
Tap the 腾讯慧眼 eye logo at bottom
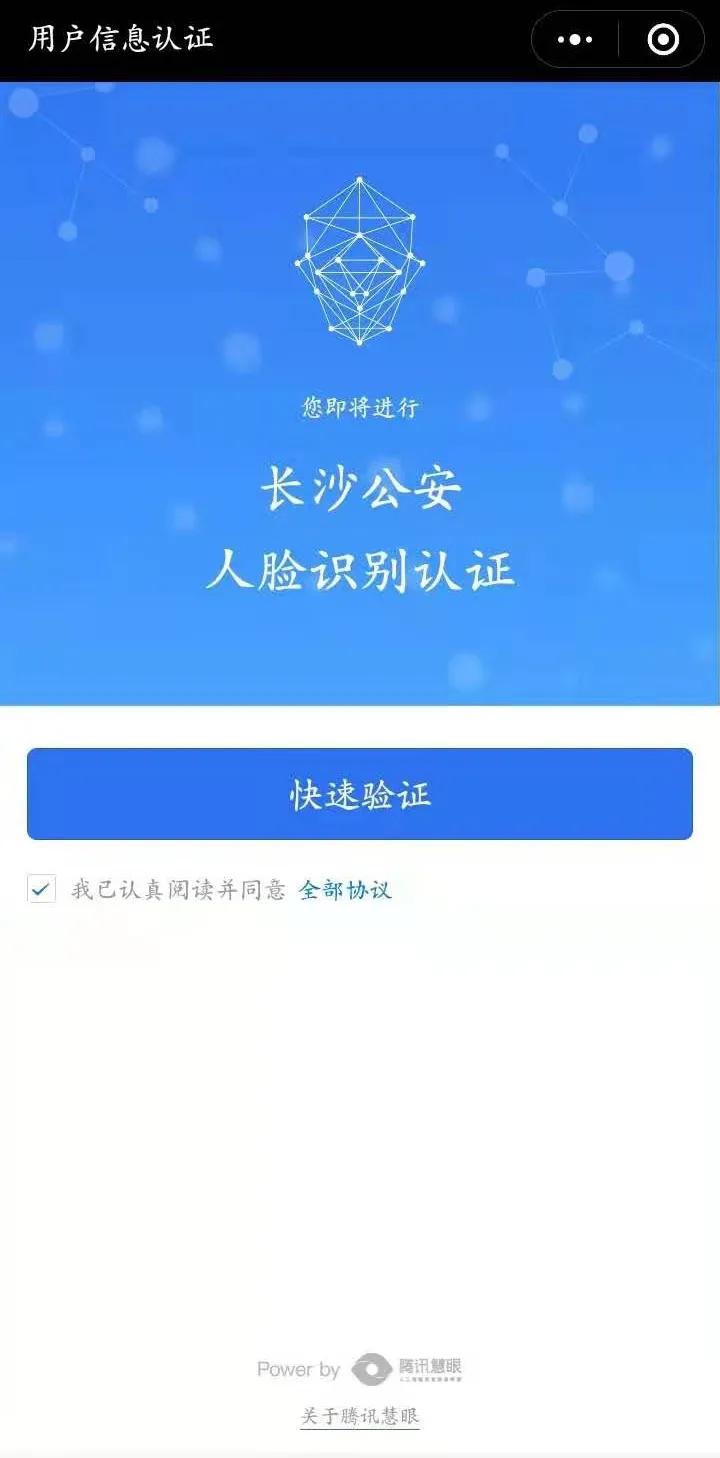(x=372, y=1369)
